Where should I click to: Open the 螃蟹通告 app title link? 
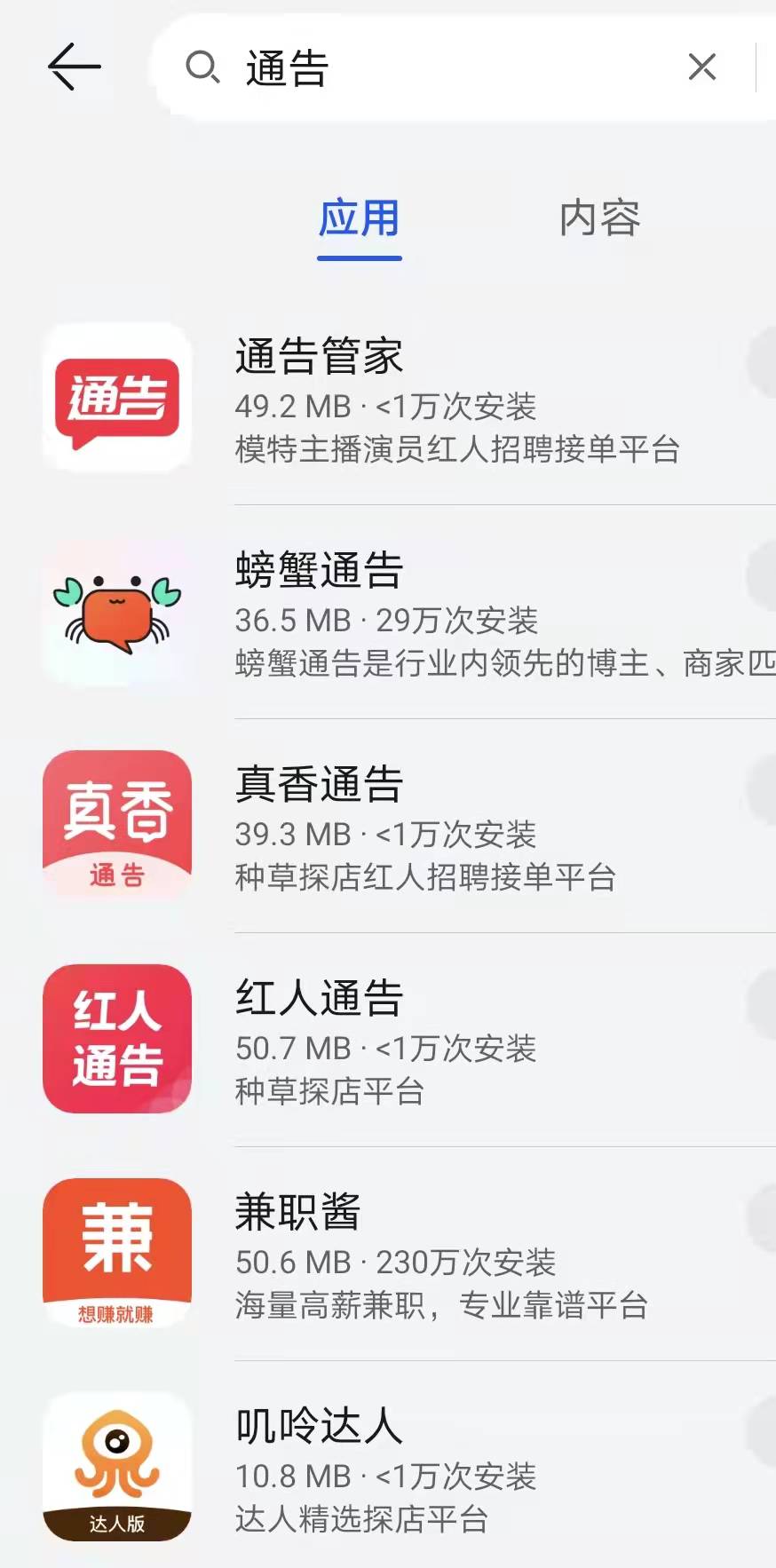point(320,569)
